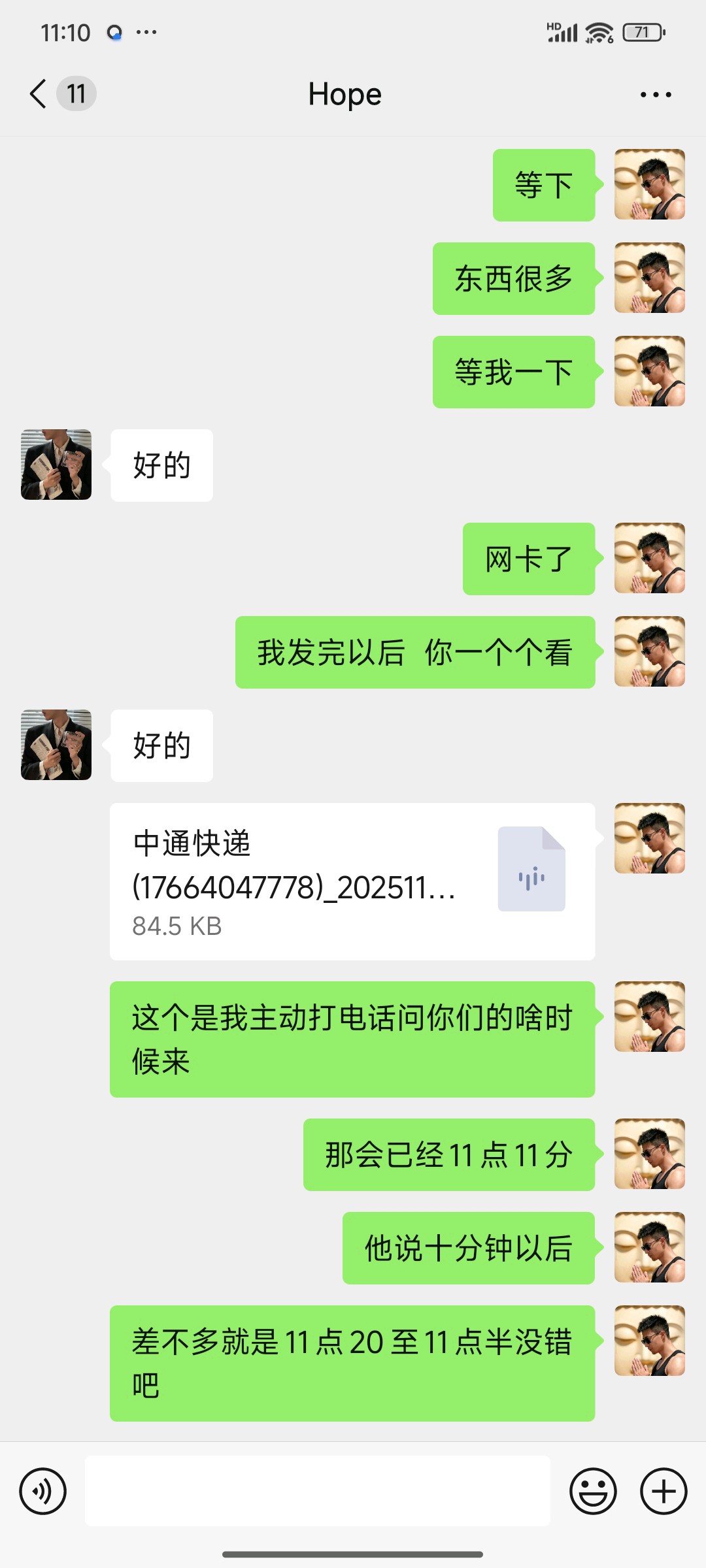
Task: Open your own avatar next to 等下
Action: 649,184
